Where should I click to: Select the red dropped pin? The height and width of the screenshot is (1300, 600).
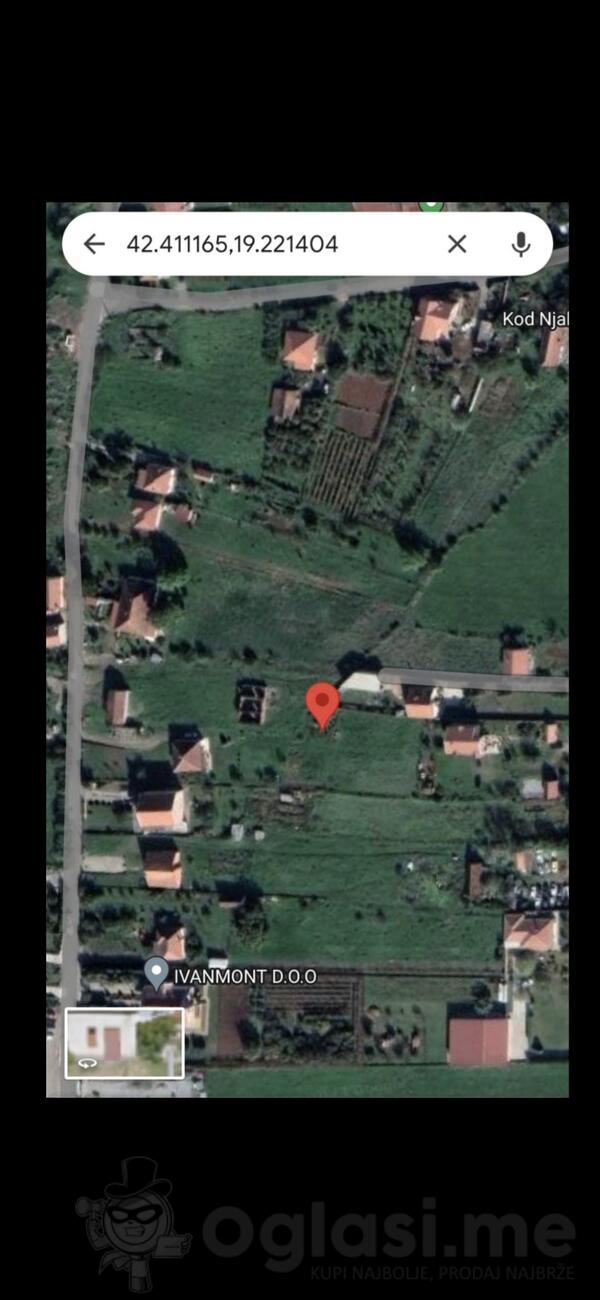(x=321, y=705)
